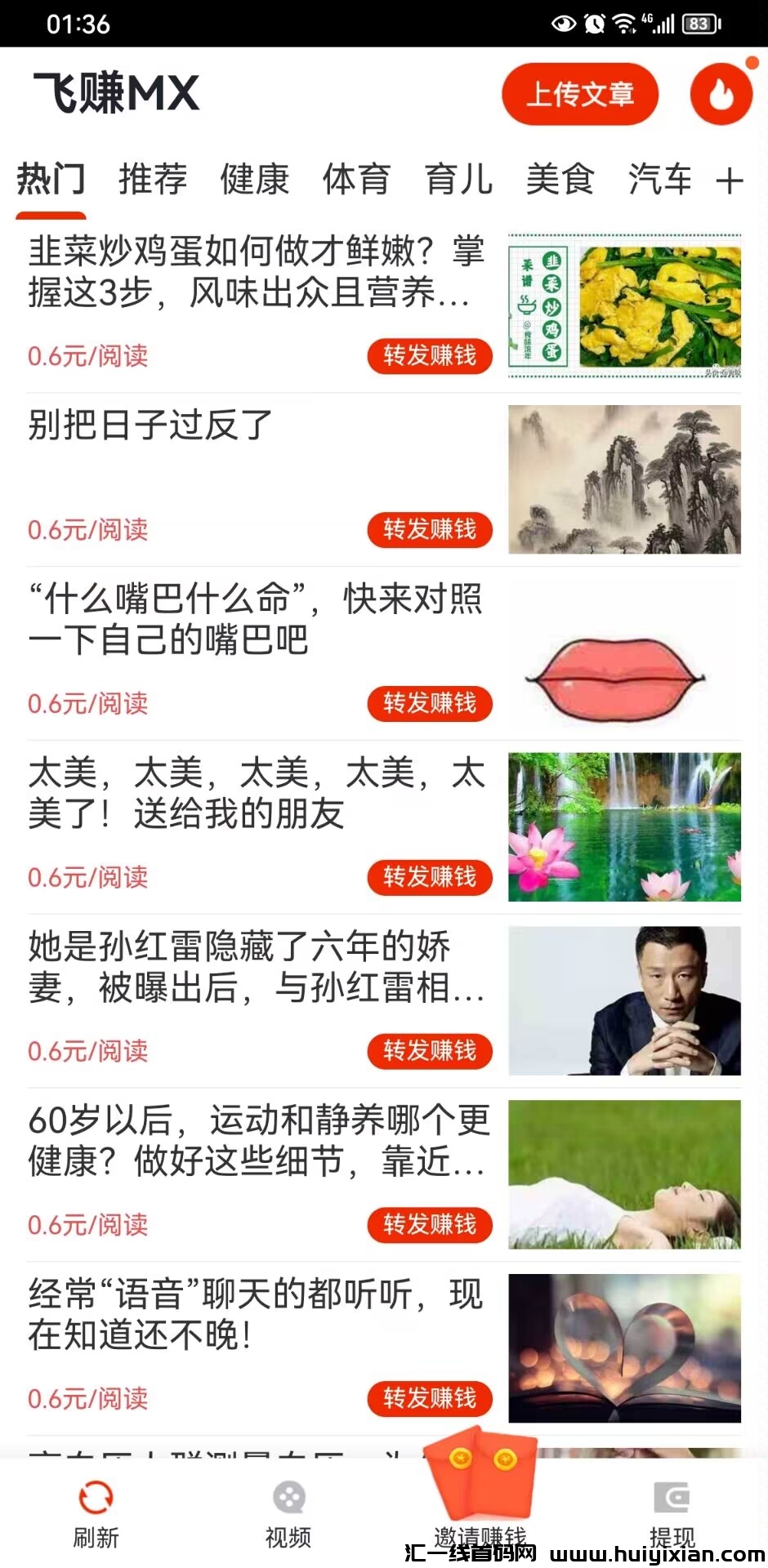Open 邀请赚钱 red envelope tab
The width and height of the screenshot is (768, 1568).
(x=480, y=1503)
